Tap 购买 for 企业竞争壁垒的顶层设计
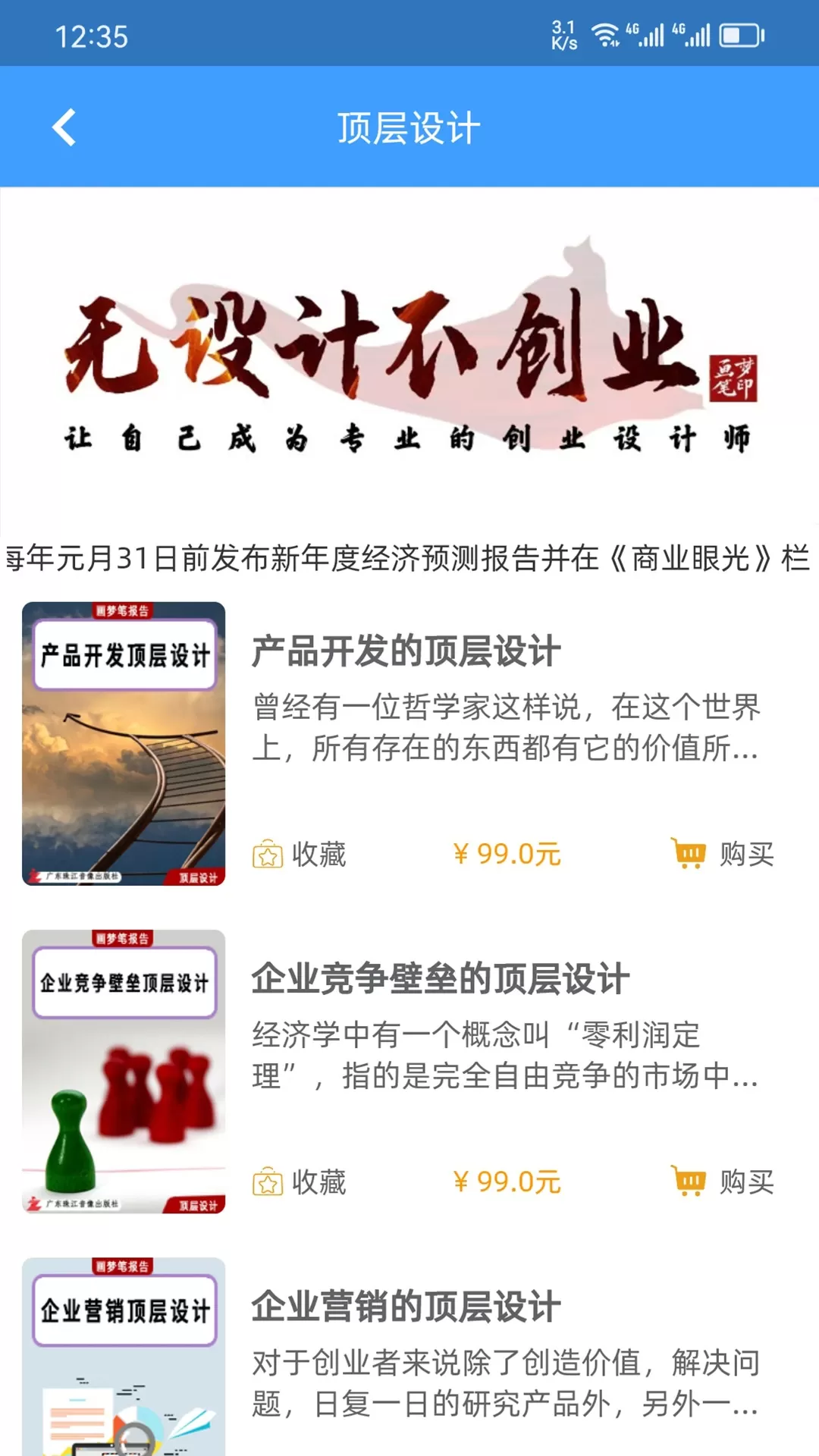The image size is (819, 1456). coord(723,1182)
